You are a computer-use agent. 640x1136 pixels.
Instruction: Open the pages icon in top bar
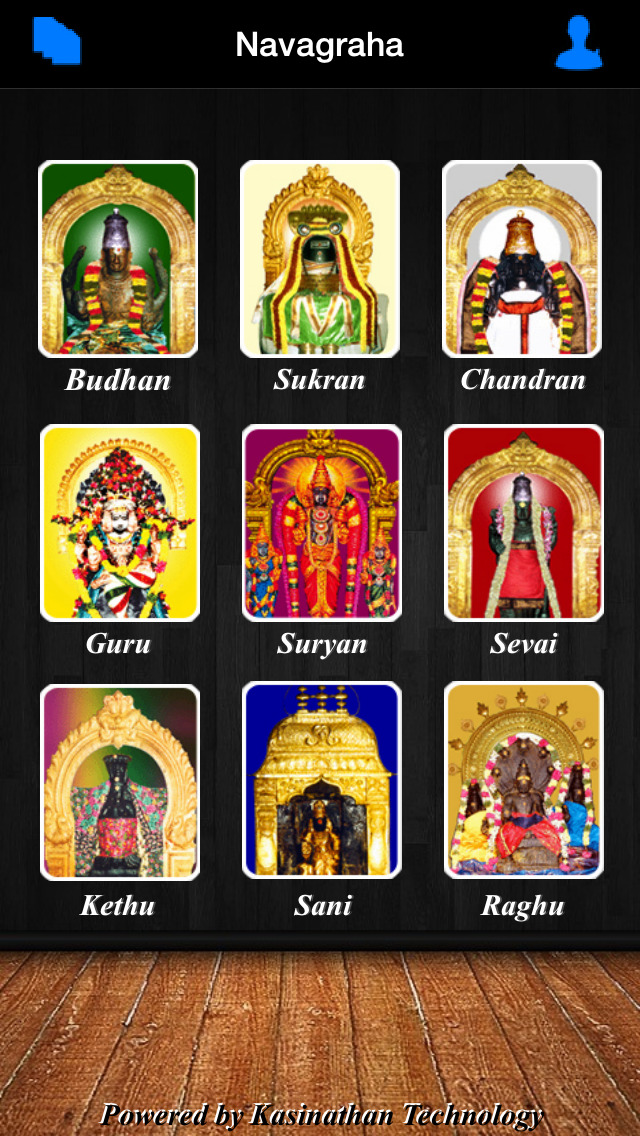[57, 42]
